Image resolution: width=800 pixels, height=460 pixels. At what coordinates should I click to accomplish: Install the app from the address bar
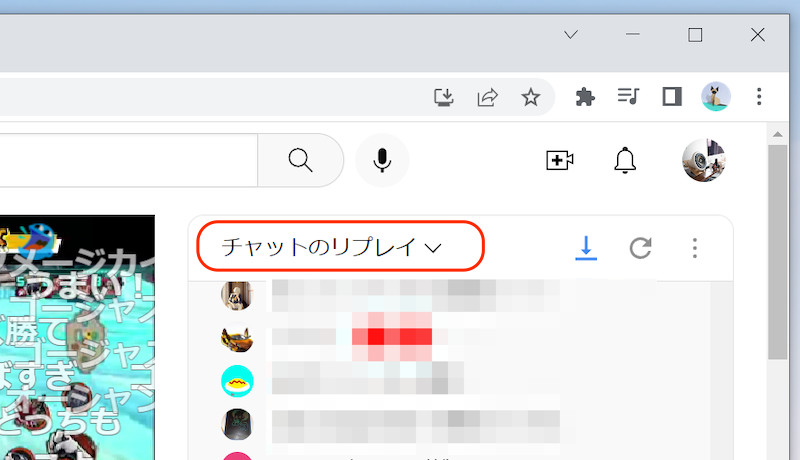pyautogui.click(x=444, y=97)
